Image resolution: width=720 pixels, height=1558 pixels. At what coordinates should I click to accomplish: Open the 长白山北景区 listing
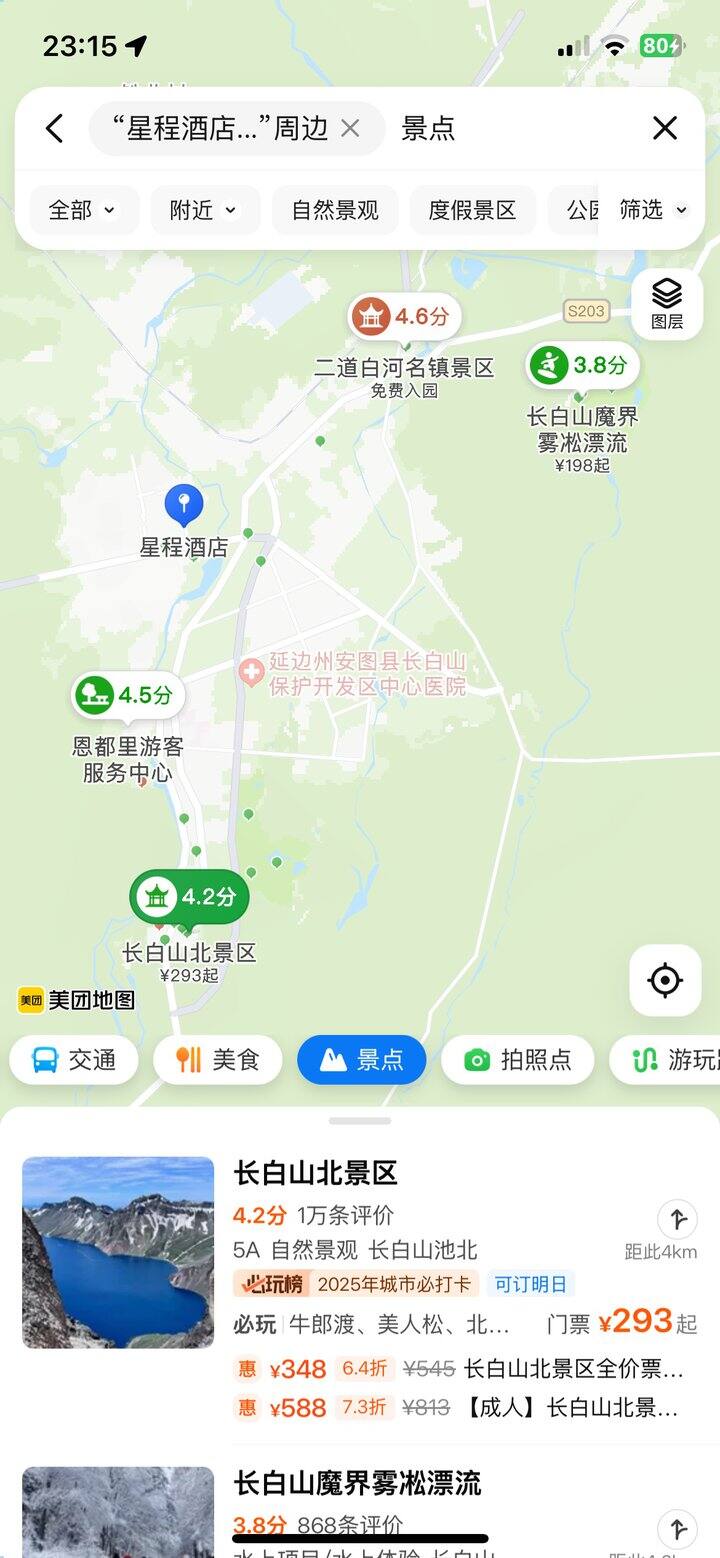[316, 1173]
